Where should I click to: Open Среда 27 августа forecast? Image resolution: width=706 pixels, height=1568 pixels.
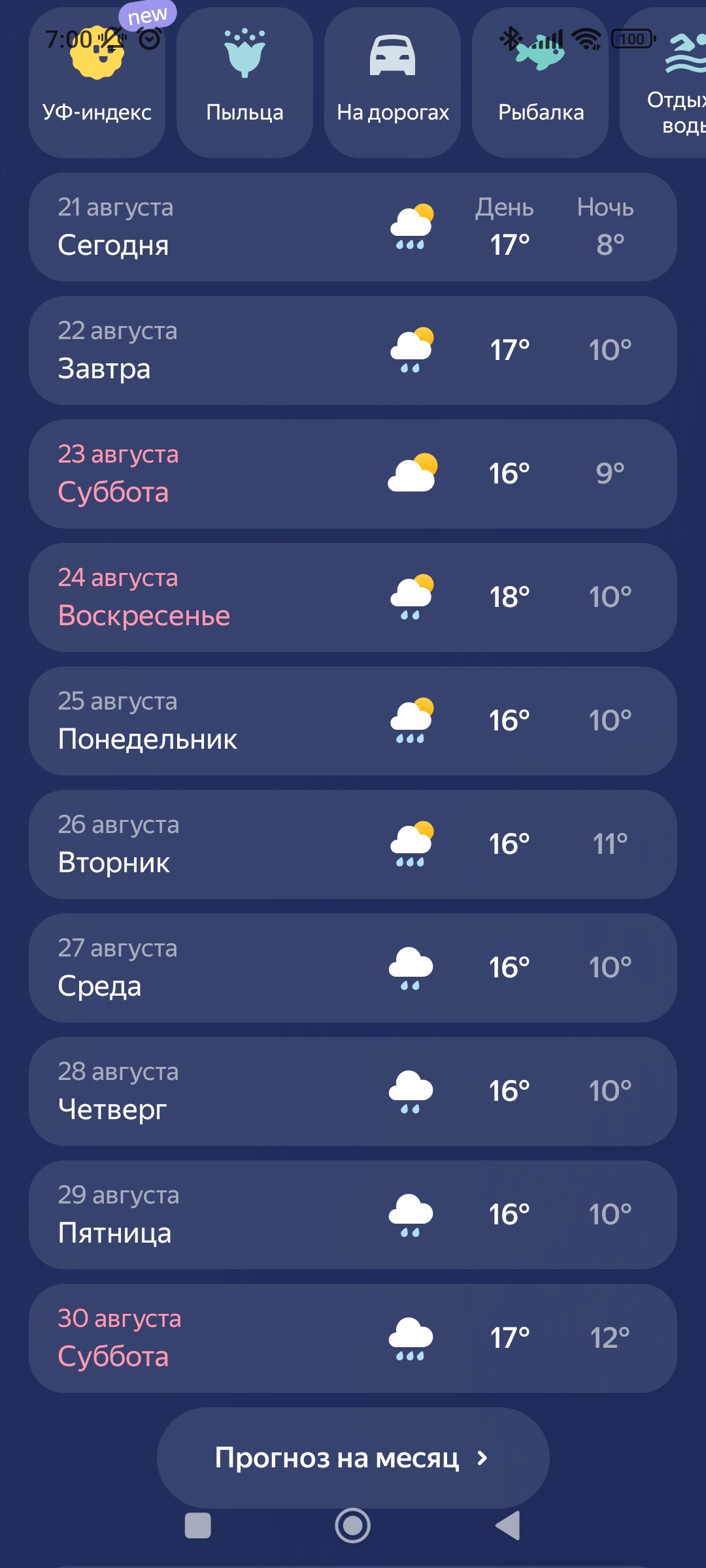(x=353, y=968)
